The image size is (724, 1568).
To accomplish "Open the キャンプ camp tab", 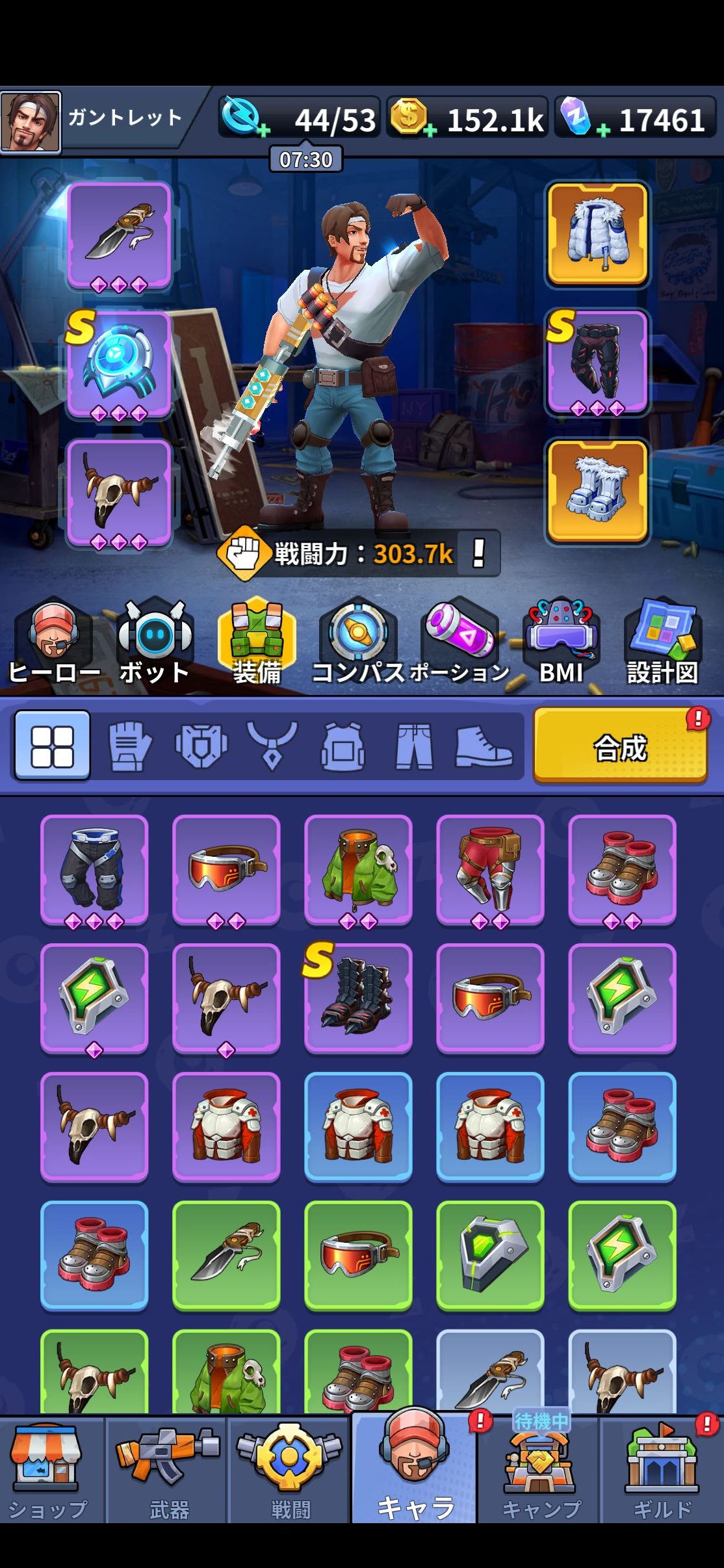I will pos(541,1470).
